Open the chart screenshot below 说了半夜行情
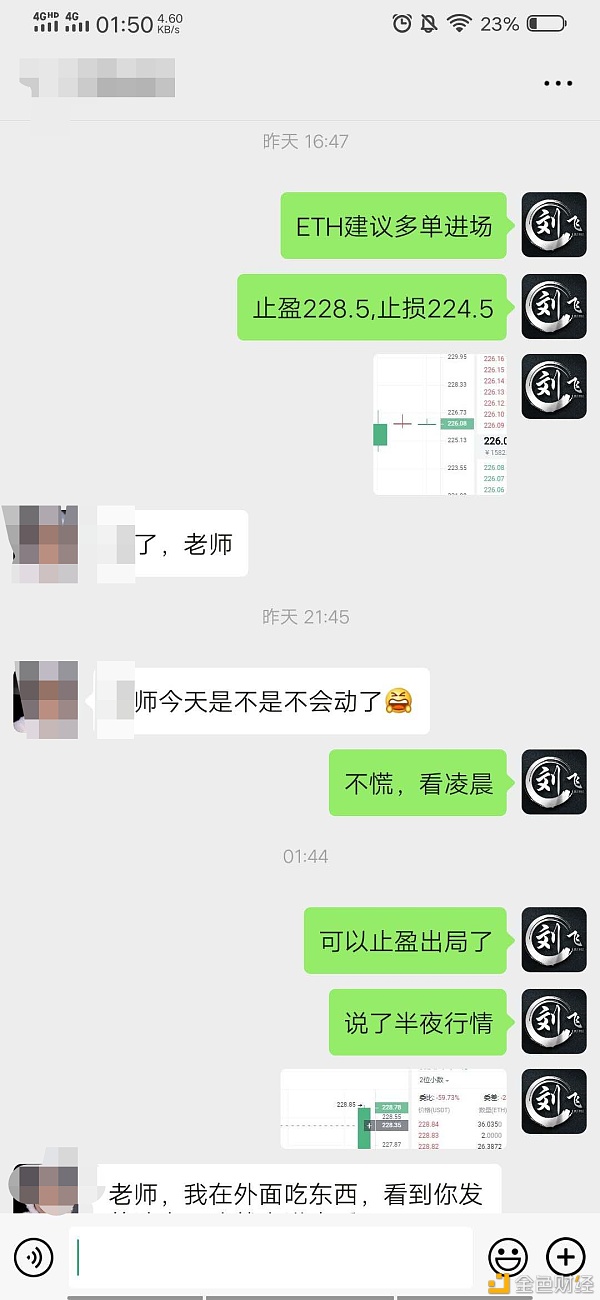This screenshot has width=600, height=1300. (393, 1109)
